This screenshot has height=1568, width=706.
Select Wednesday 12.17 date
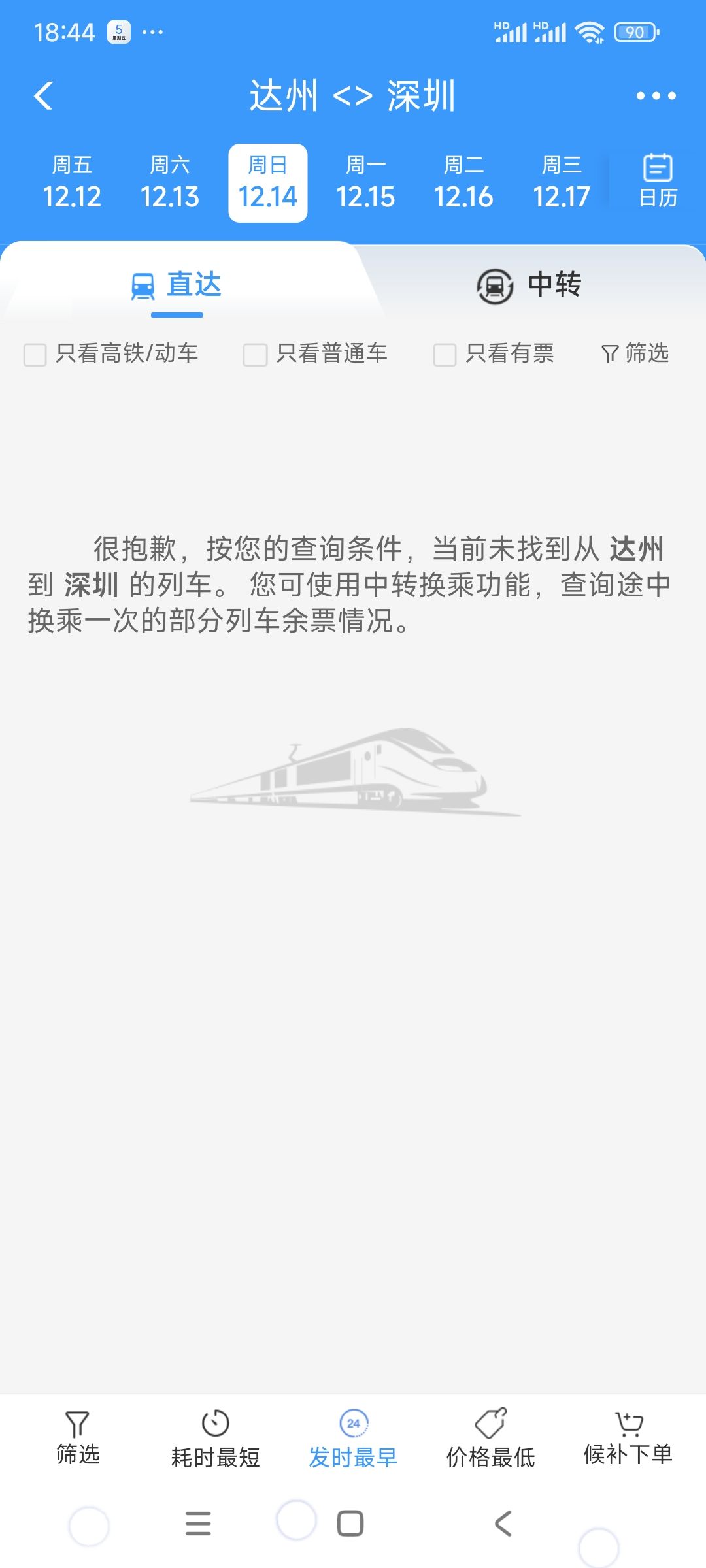click(562, 183)
